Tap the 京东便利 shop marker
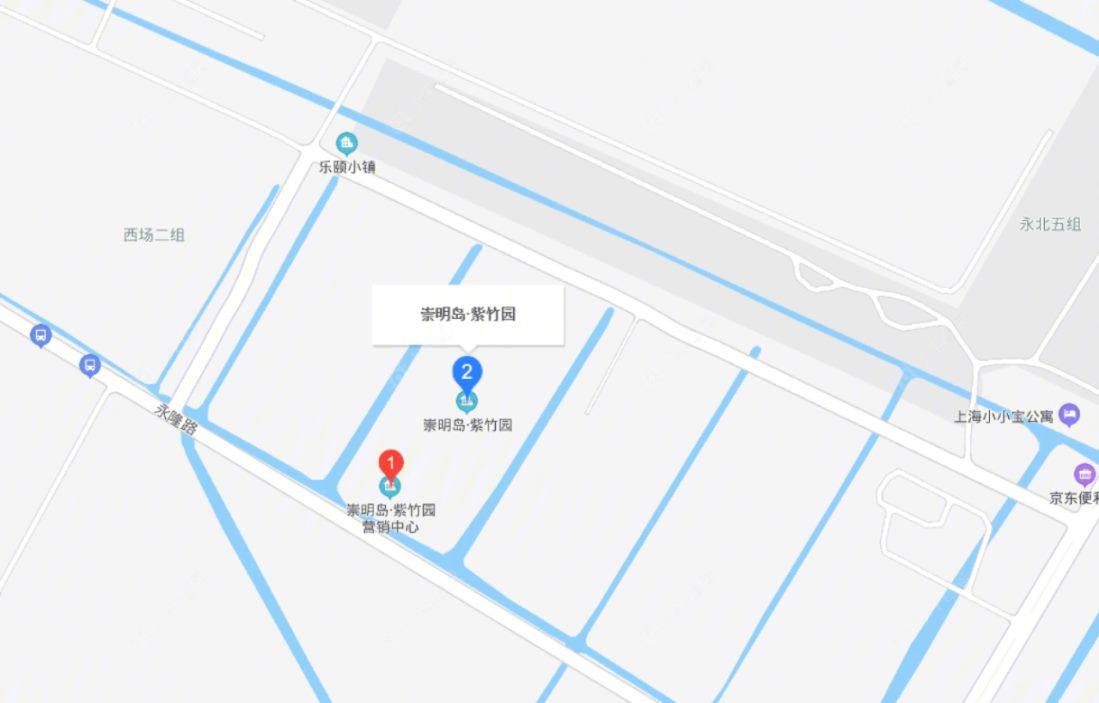This screenshot has height=703, width=1099. (1085, 474)
